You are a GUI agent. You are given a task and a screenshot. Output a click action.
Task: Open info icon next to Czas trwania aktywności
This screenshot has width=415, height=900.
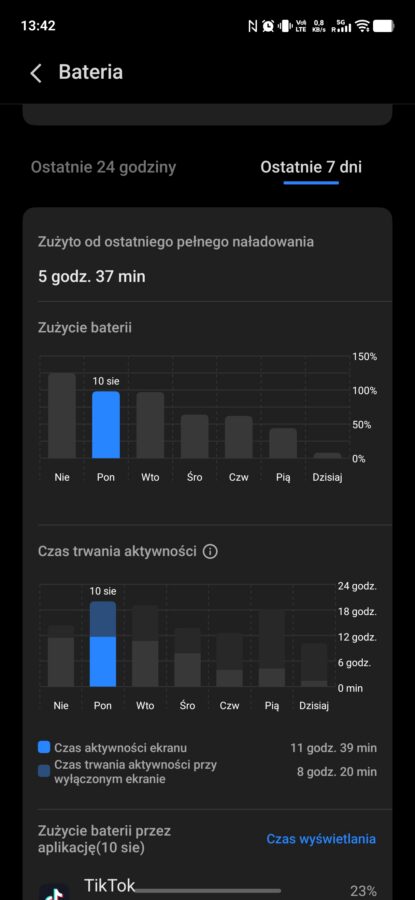(x=210, y=552)
